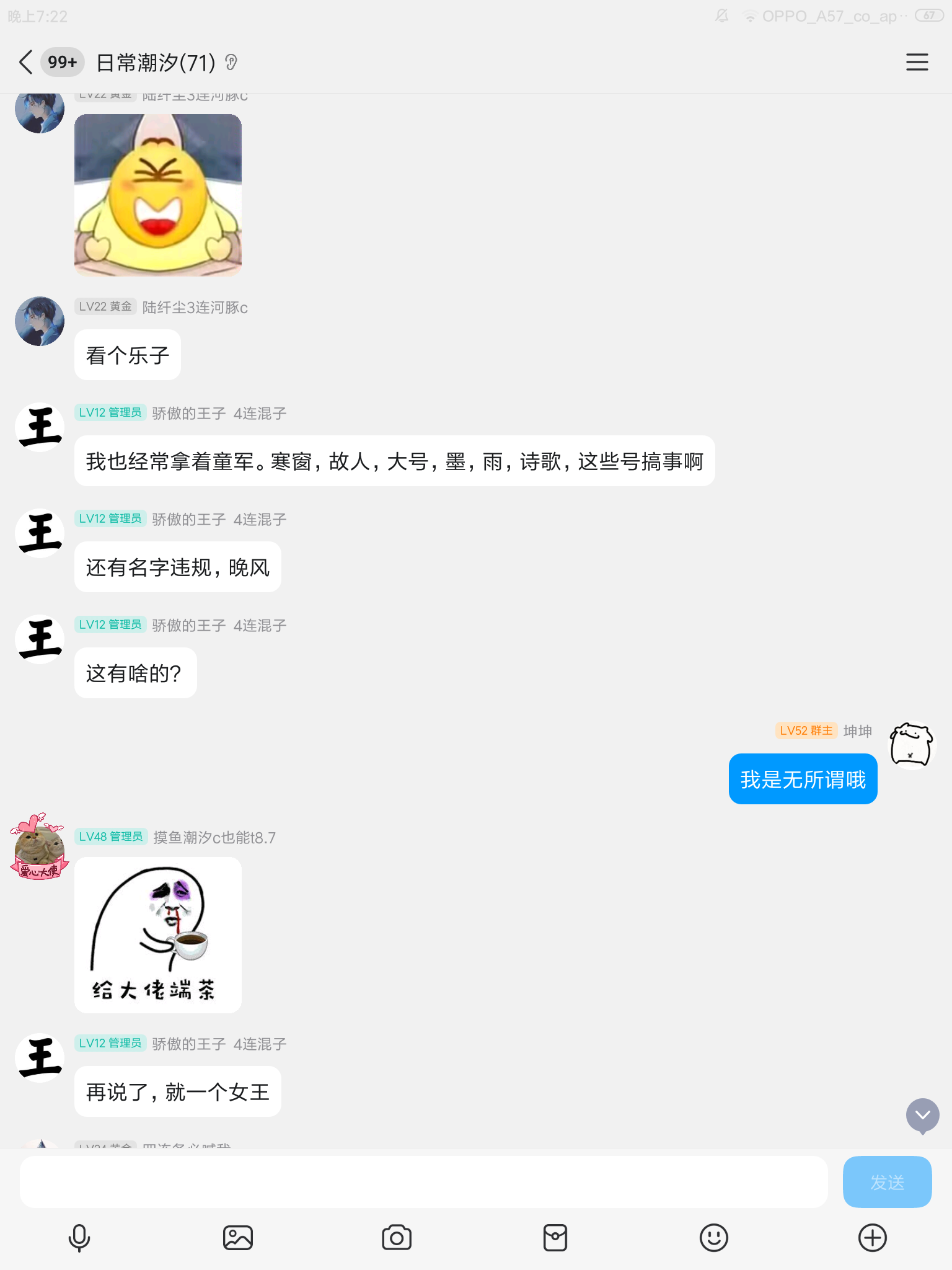Viewport: 952px width, 1270px height.
Task: Tap the 给大佬端茶 coffee sticker
Action: tap(158, 935)
